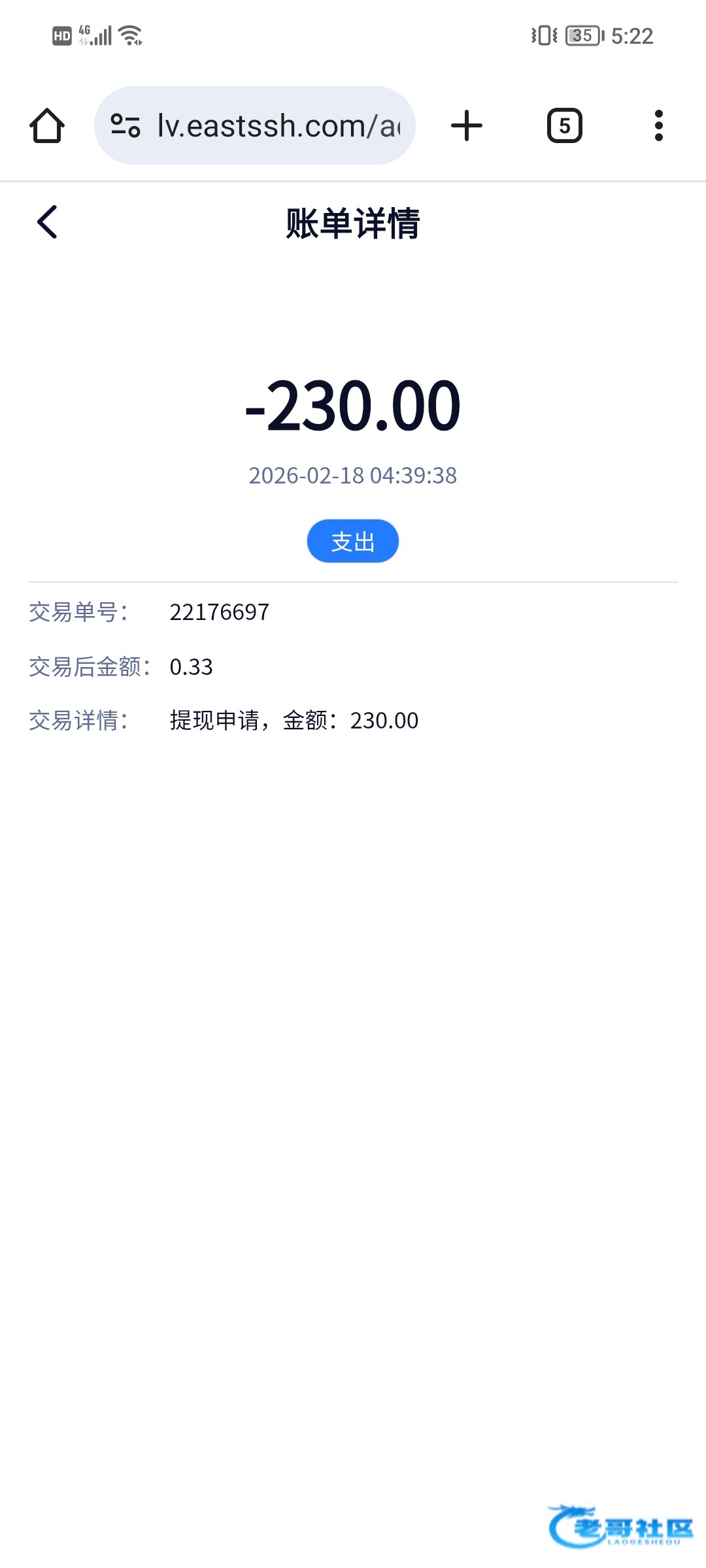Open a new browser tab
The height and width of the screenshot is (1568, 706).
coord(467,125)
